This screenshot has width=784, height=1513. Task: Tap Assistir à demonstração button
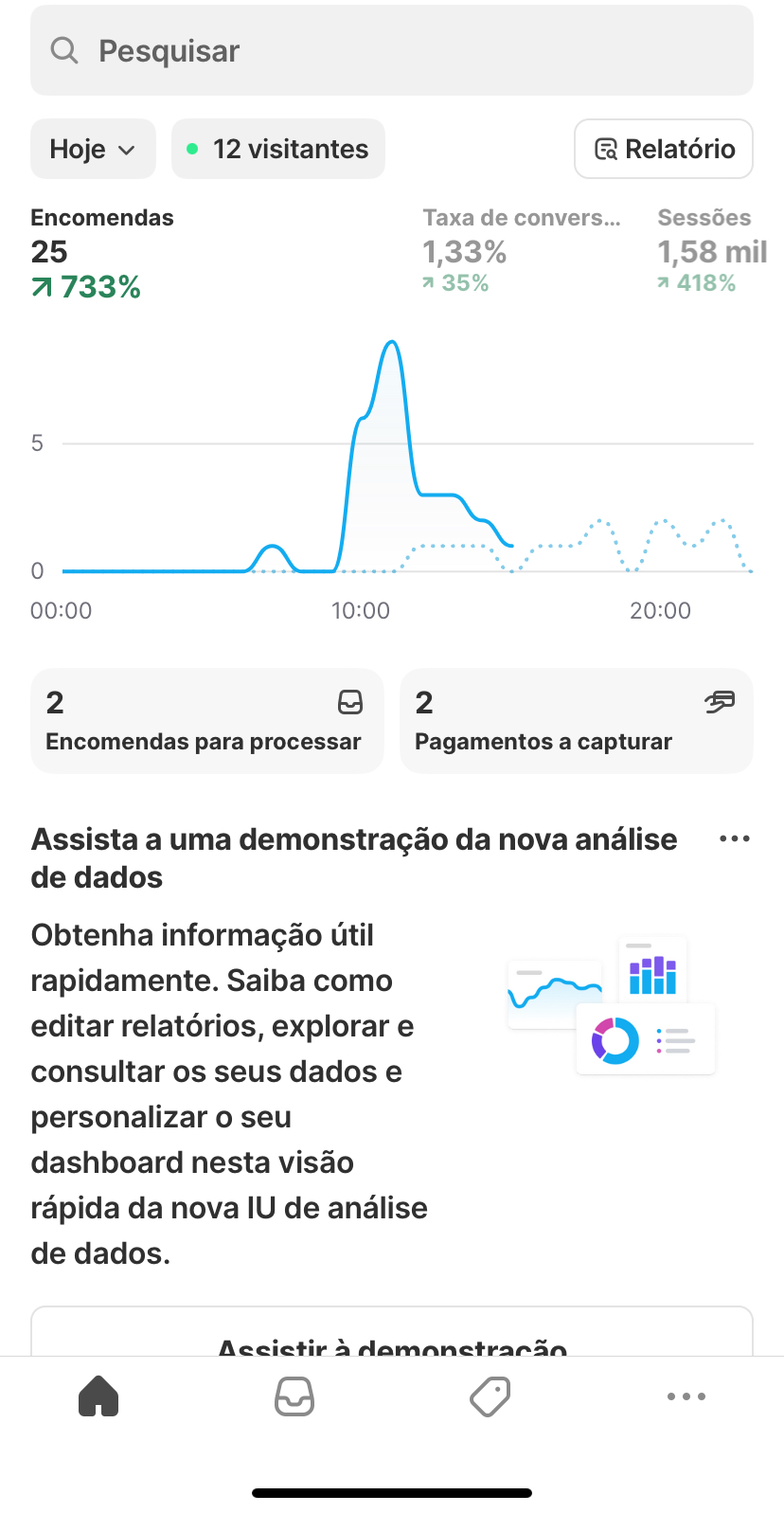[392, 1336]
